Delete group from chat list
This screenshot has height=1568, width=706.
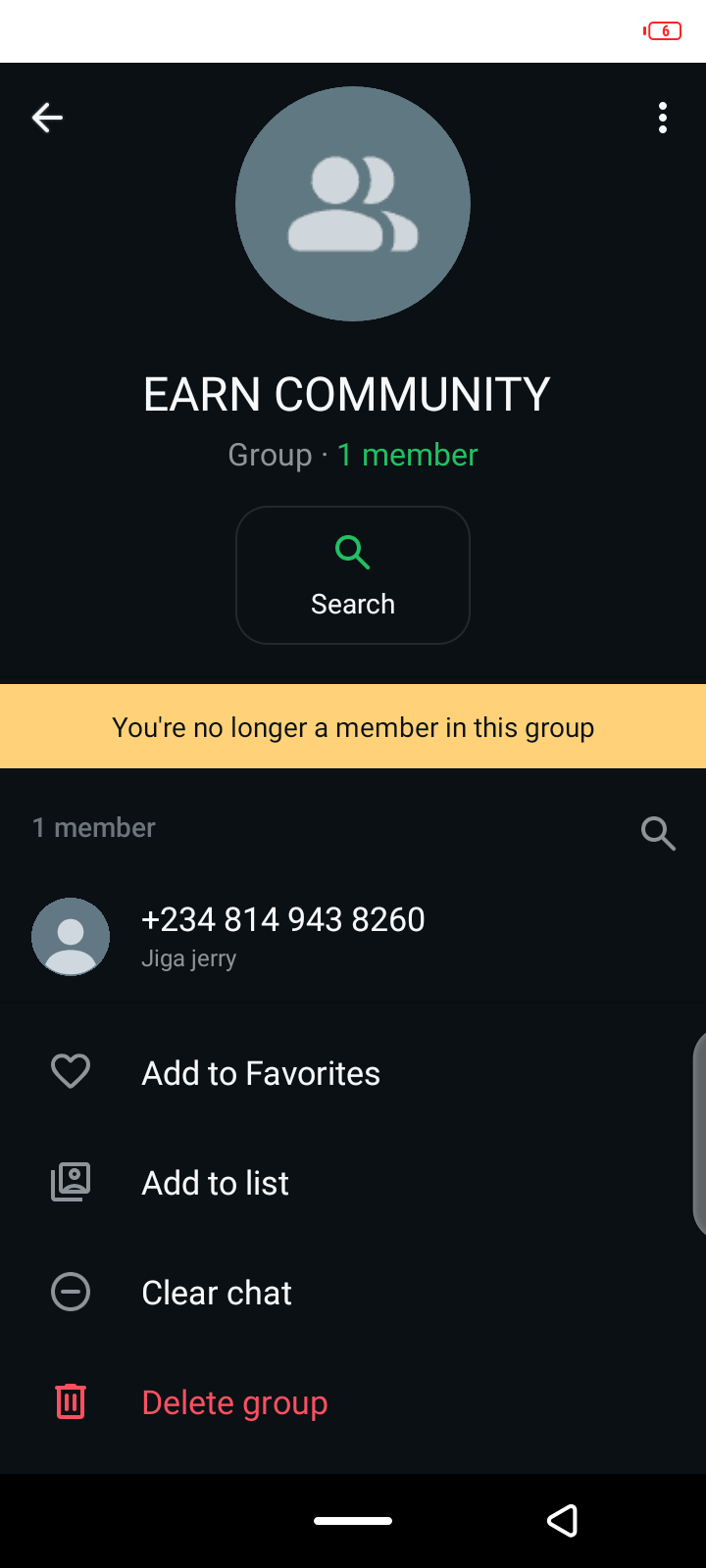(x=234, y=1402)
